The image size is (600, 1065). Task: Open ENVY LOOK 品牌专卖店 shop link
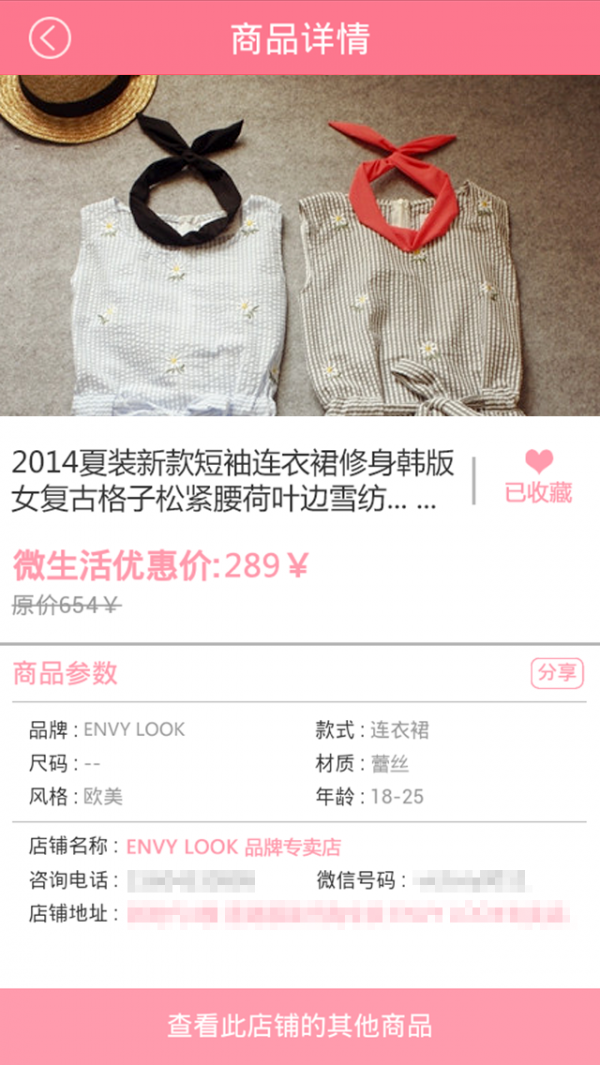coord(233,847)
